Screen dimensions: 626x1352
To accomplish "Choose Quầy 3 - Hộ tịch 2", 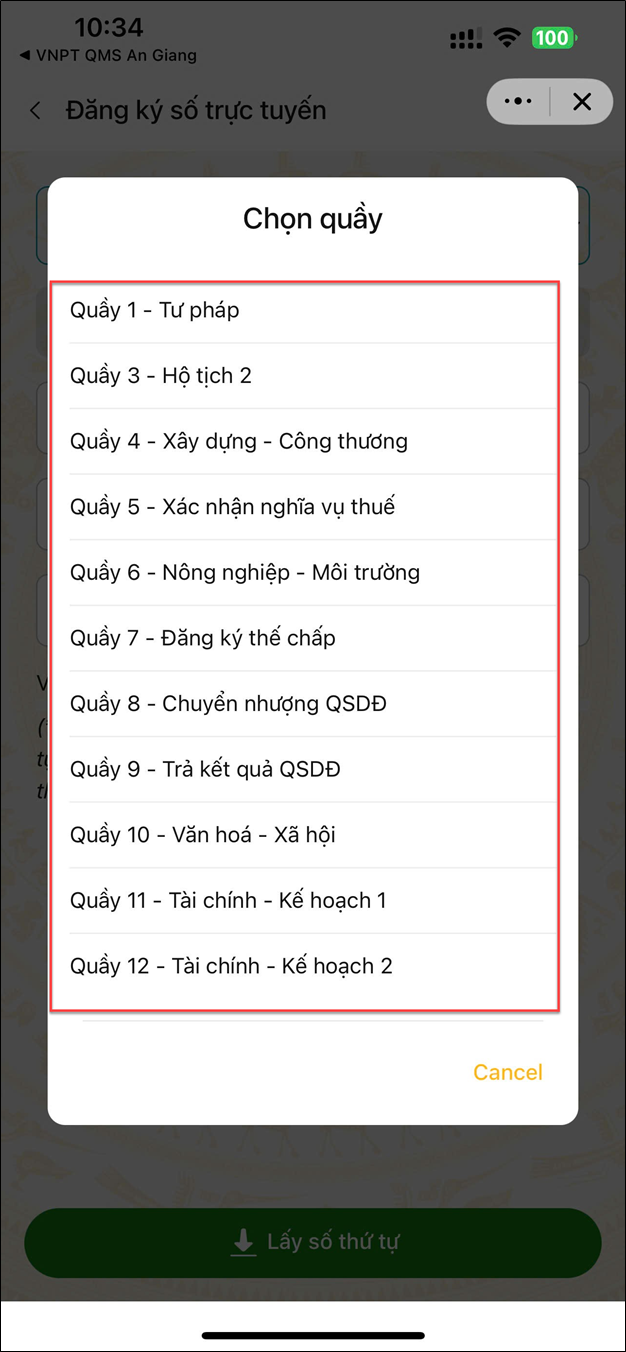I will click(161, 376).
